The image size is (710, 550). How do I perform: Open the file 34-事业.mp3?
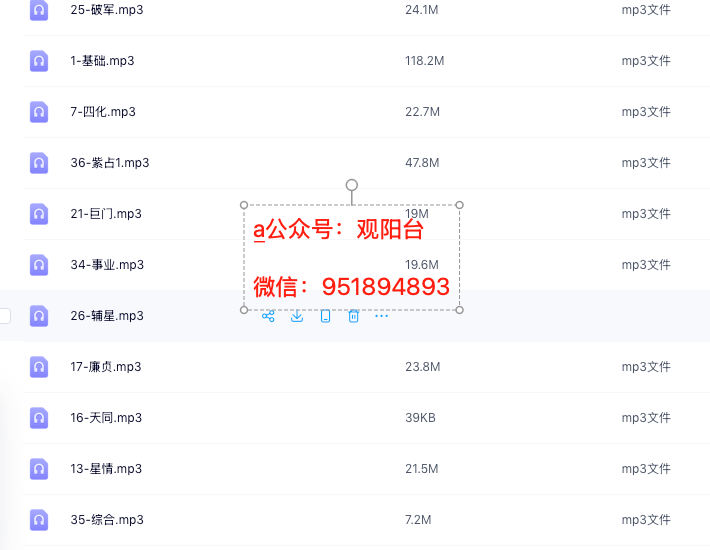click(107, 264)
